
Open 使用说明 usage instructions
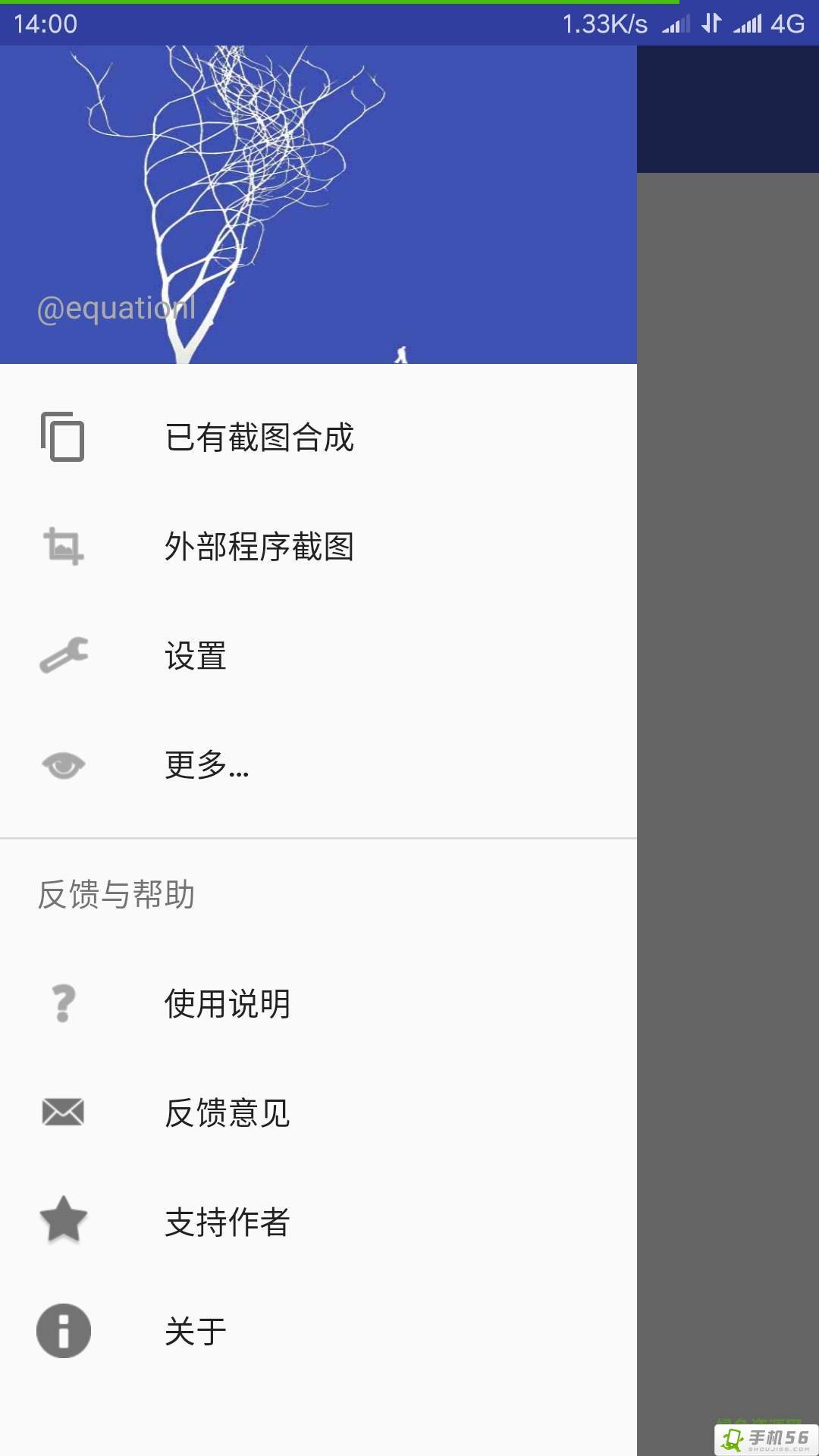pyautogui.click(x=227, y=1004)
